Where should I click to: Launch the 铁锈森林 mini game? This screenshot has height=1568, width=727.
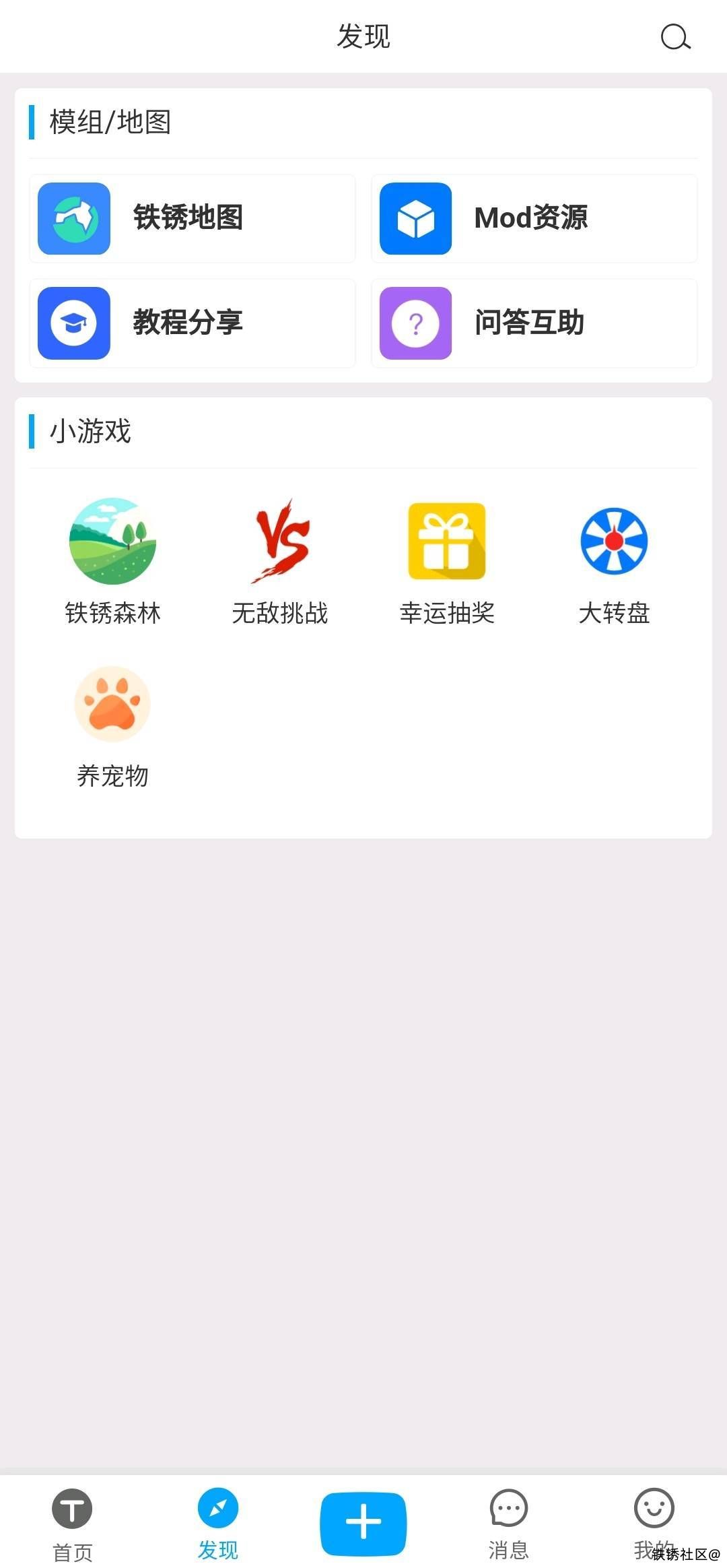[112, 560]
